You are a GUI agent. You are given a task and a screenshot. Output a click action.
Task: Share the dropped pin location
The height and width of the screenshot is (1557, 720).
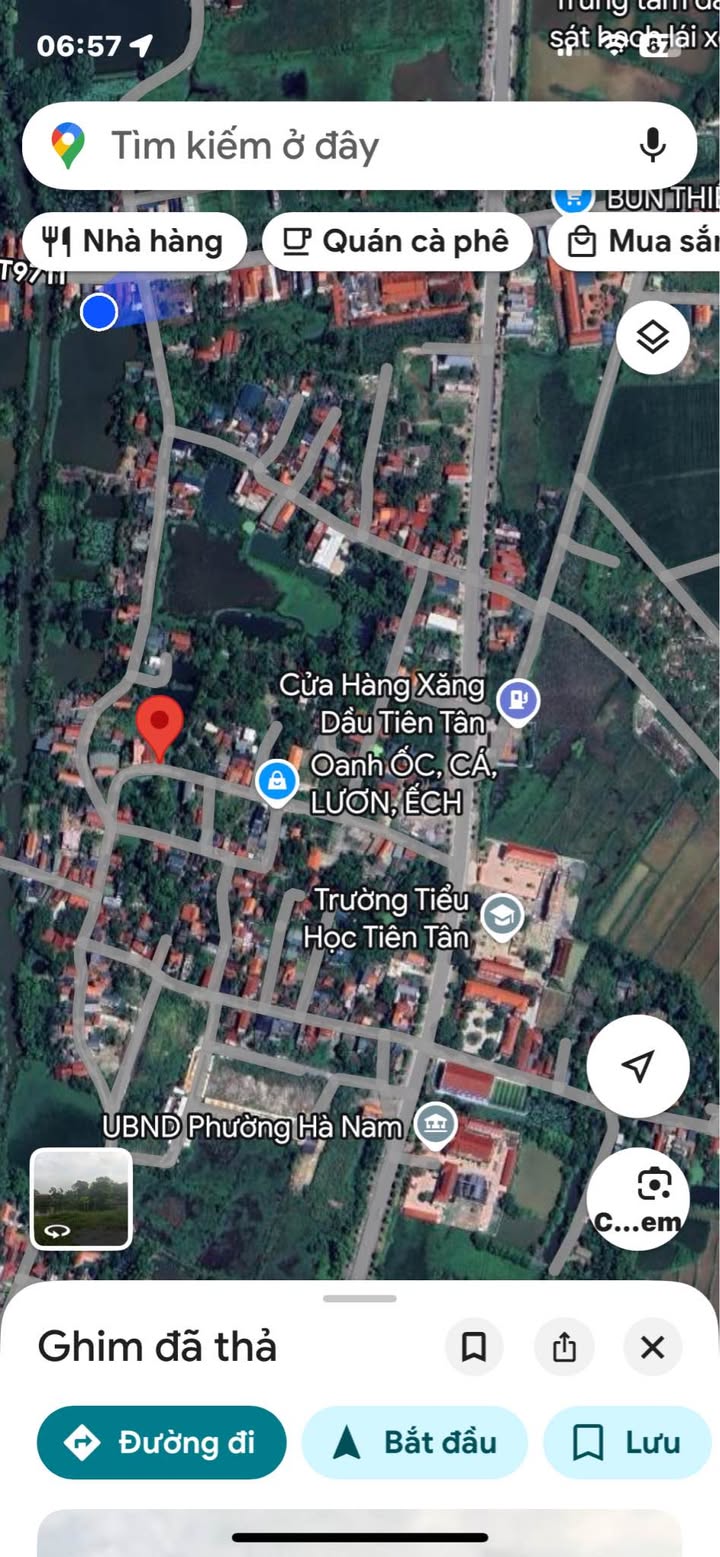pos(564,1347)
